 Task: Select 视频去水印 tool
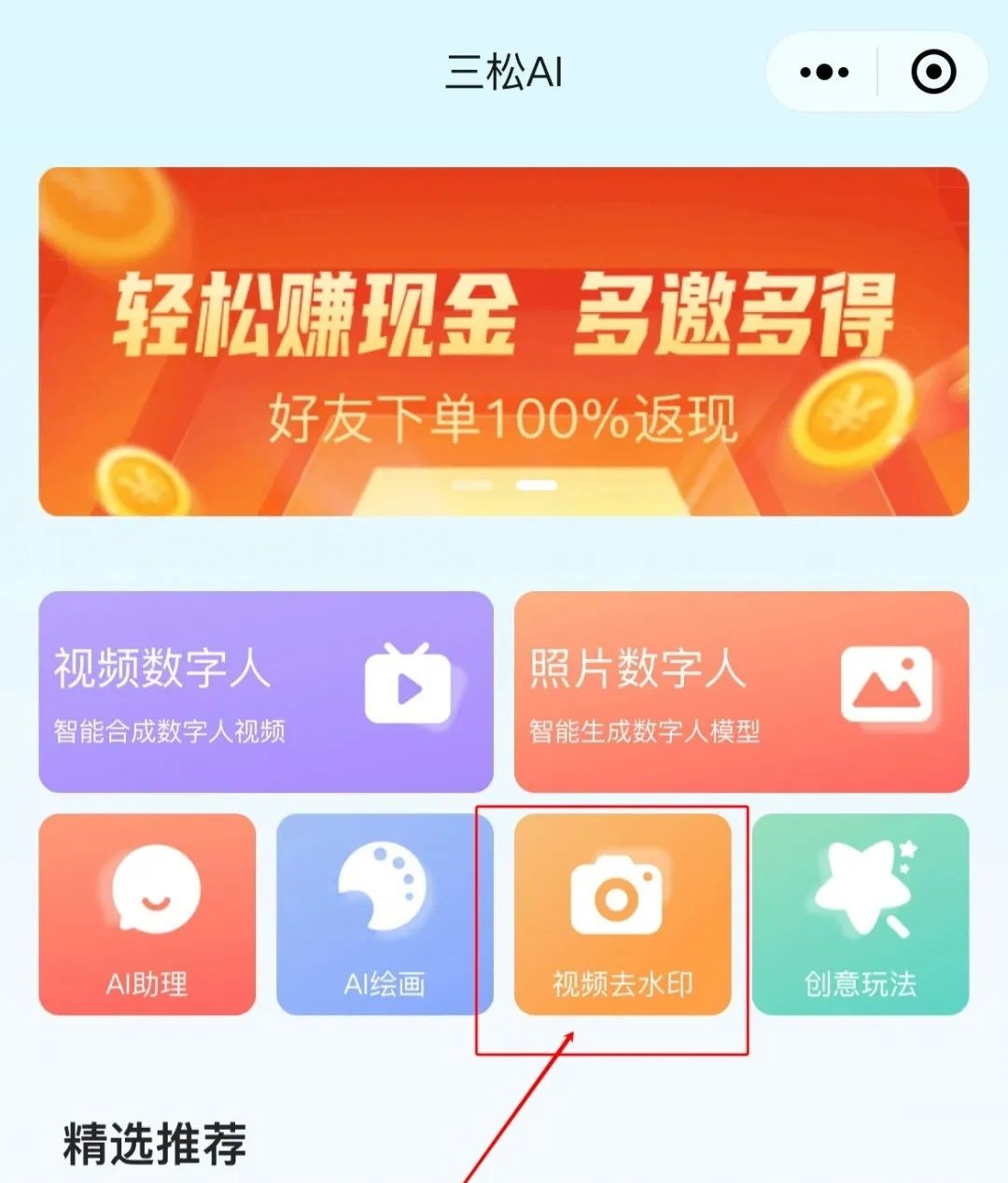[623, 914]
